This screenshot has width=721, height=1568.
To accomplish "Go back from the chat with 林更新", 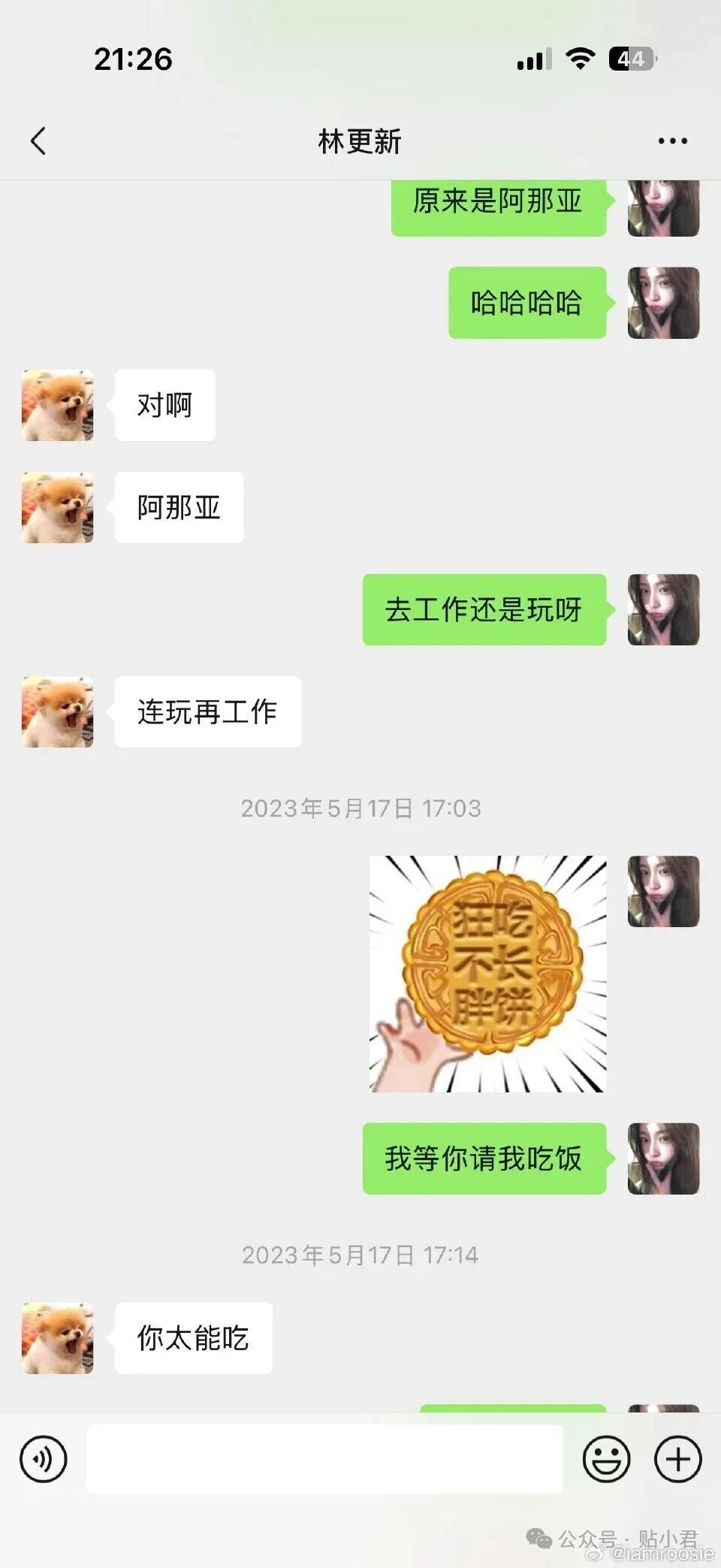I will 38,140.
